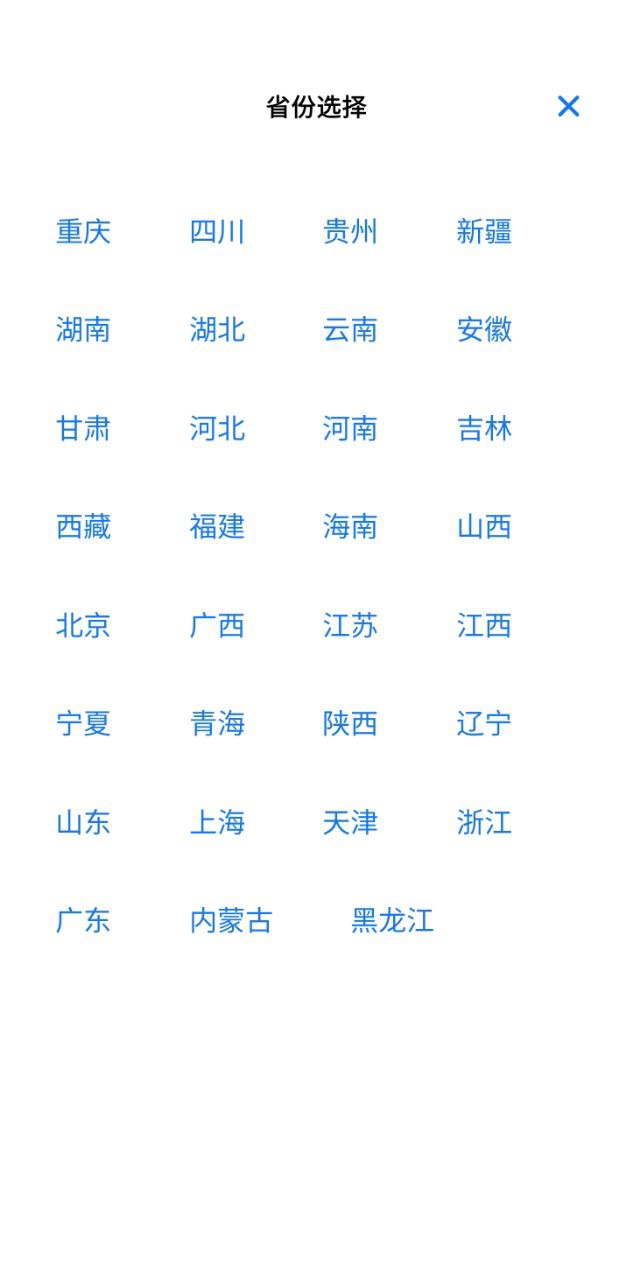Choose 福建 province
Image resolution: width=630 pixels, height=1280 pixels.
pyautogui.click(x=217, y=527)
